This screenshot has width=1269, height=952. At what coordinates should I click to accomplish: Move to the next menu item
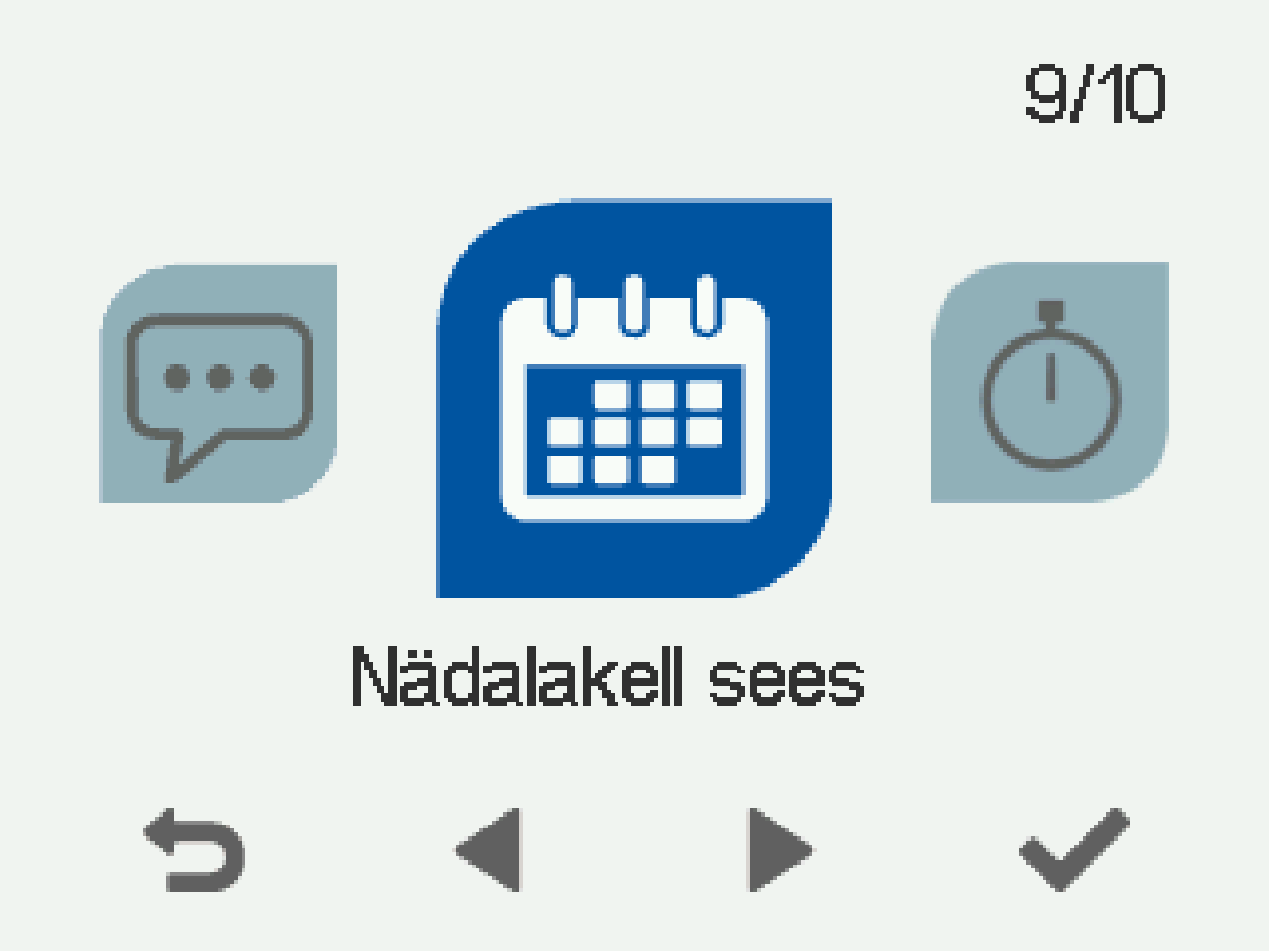pos(780,849)
